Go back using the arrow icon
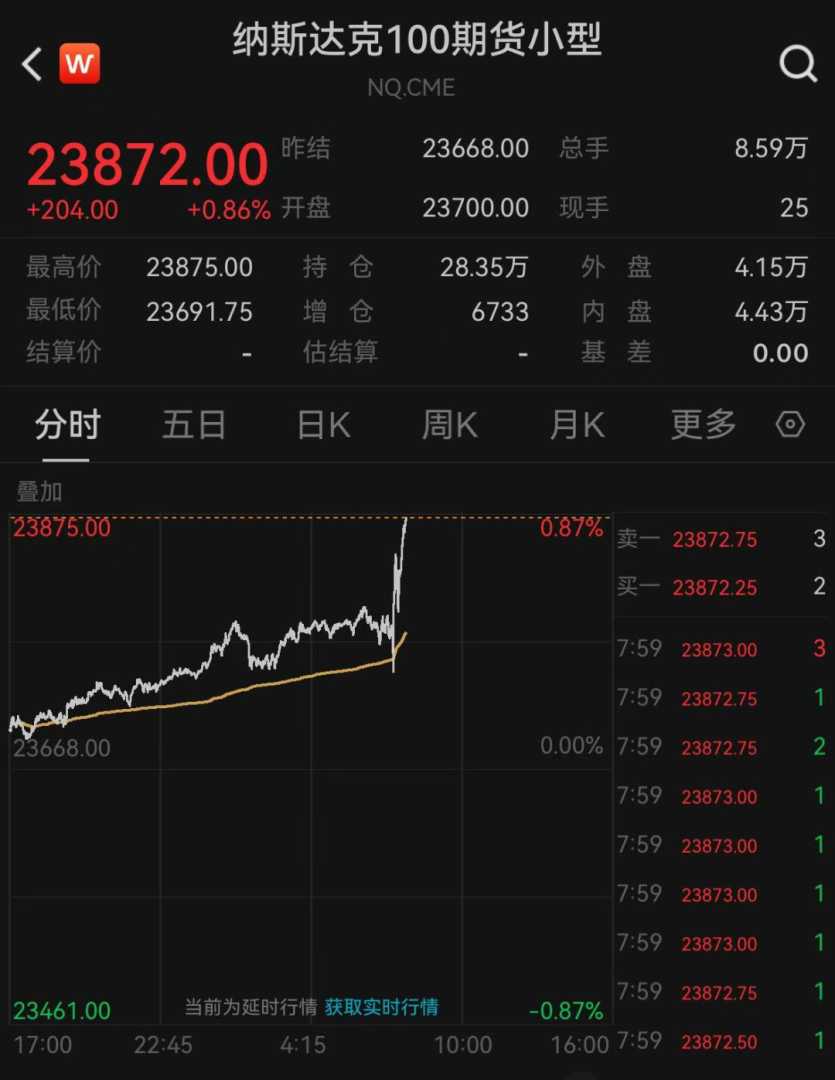The height and width of the screenshot is (1080, 835). click(32, 66)
